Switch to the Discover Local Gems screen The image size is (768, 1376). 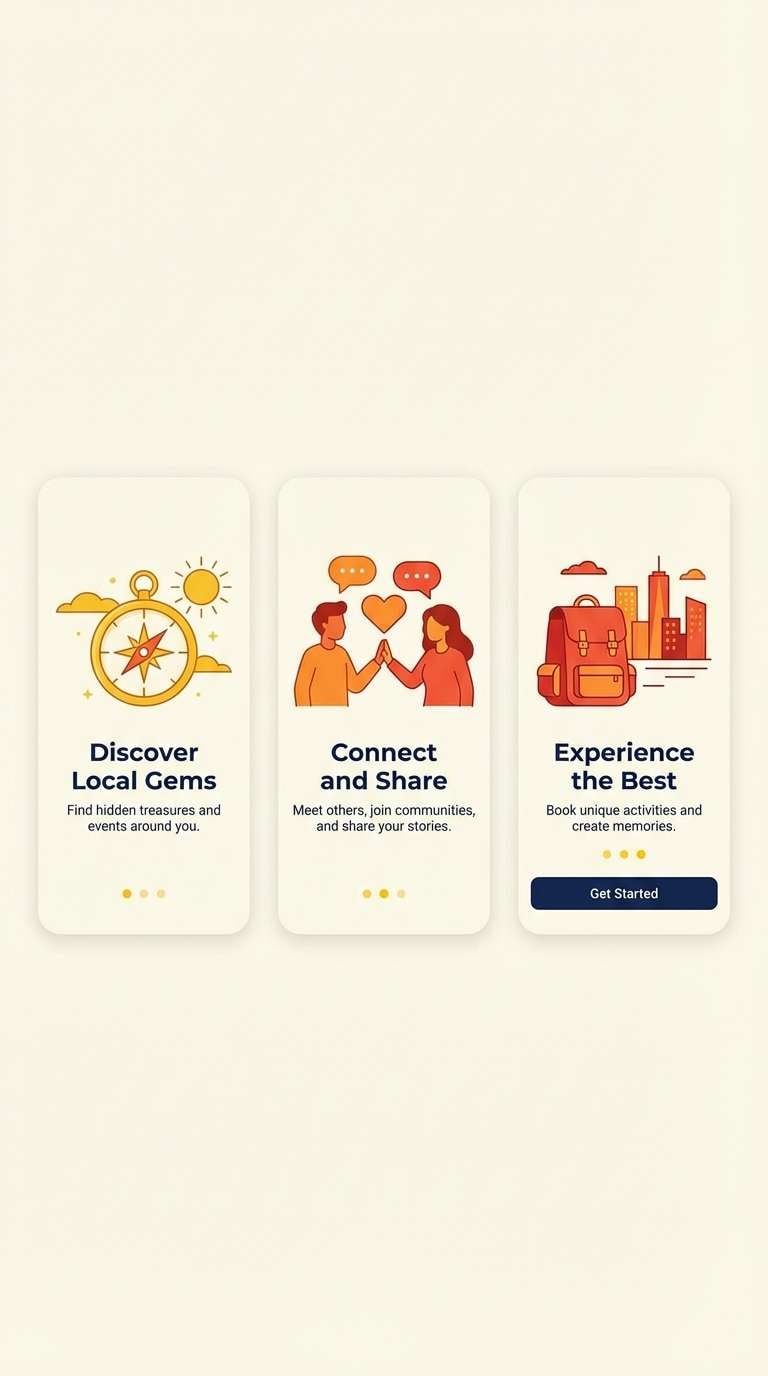coord(144,703)
